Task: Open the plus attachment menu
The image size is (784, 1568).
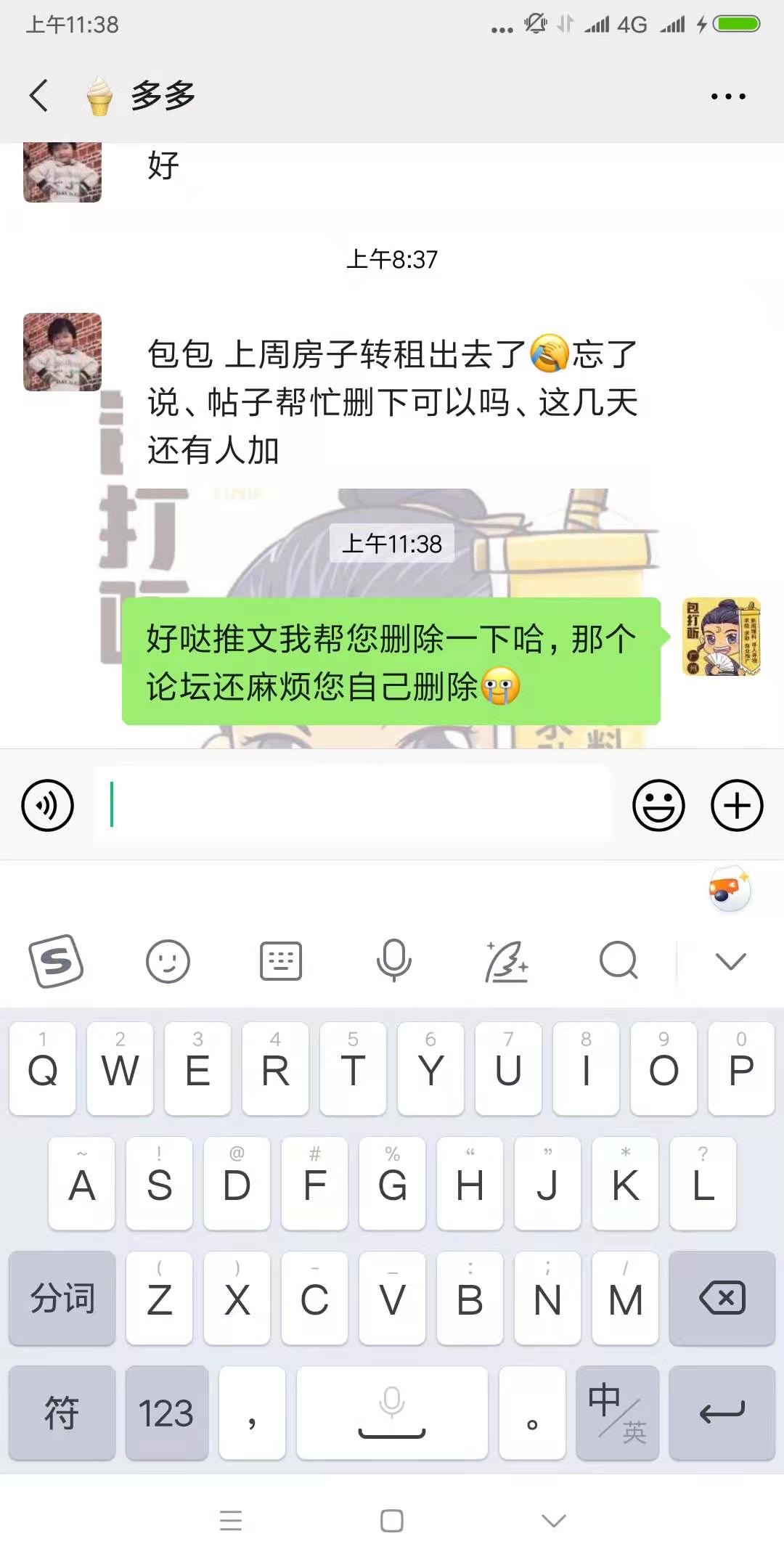Action: tap(736, 805)
